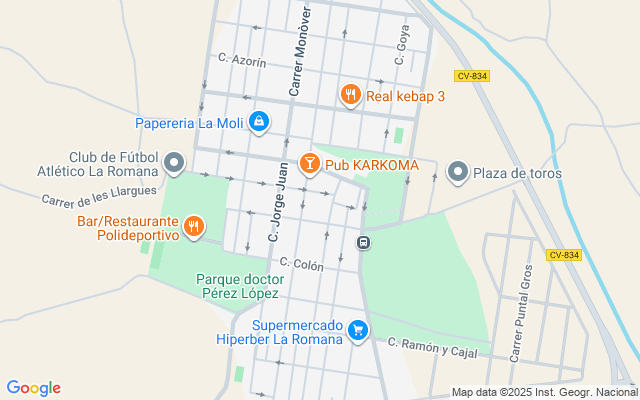This screenshot has width=640, height=400.
Task: Tap the Club de Fútbol Atlético La Romana pin
Action: click(174, 163)
